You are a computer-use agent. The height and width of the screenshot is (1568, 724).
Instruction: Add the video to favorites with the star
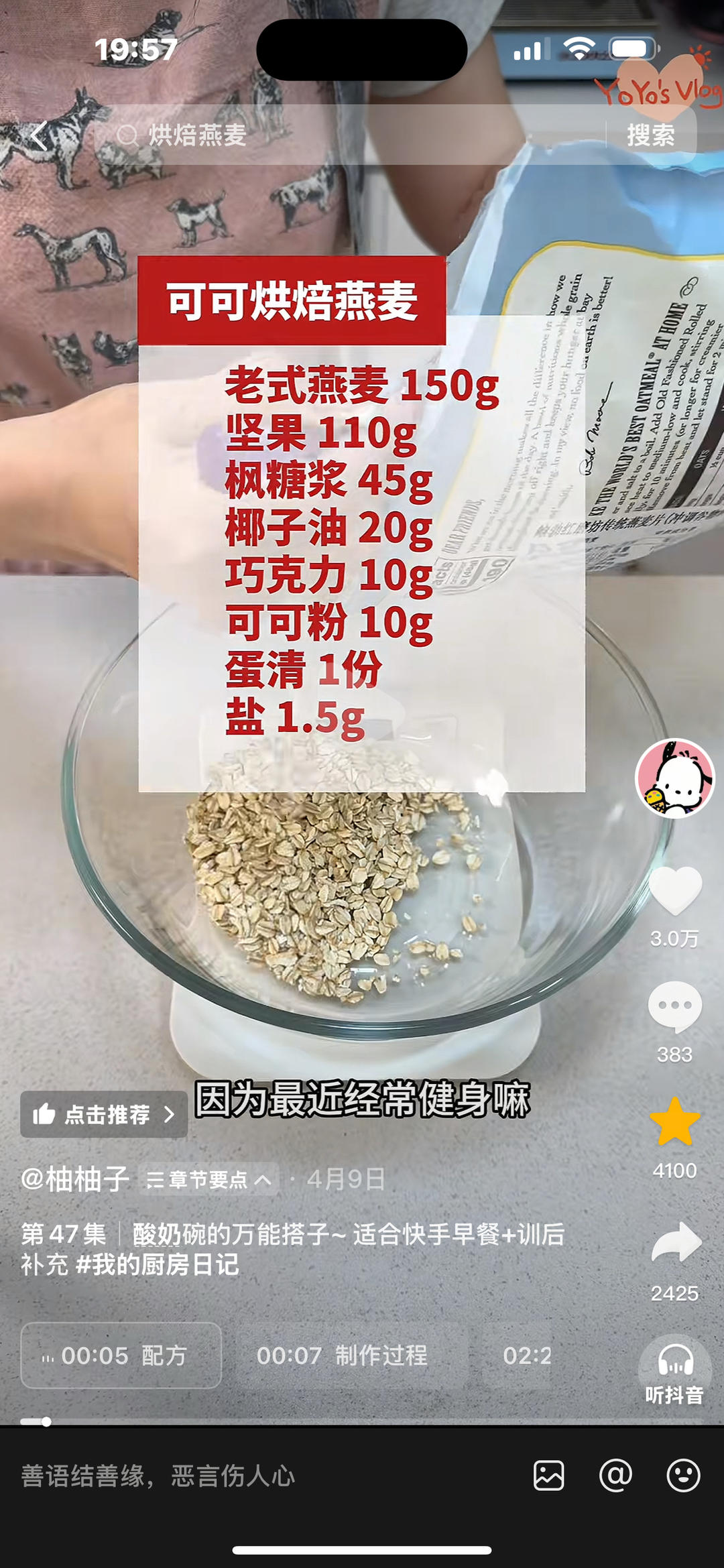674,1122
